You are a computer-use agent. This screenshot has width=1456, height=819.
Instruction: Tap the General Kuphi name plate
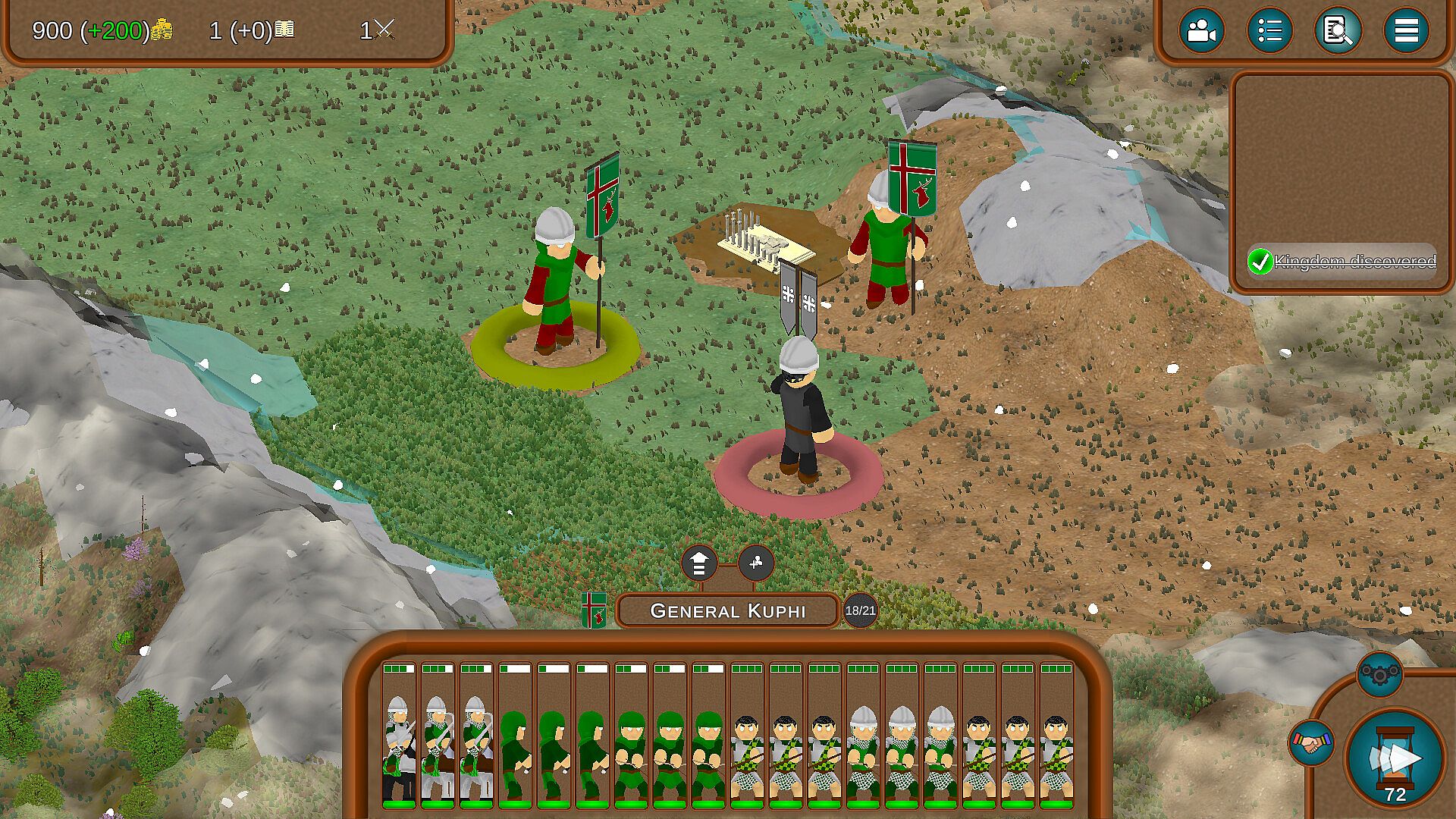727,610
